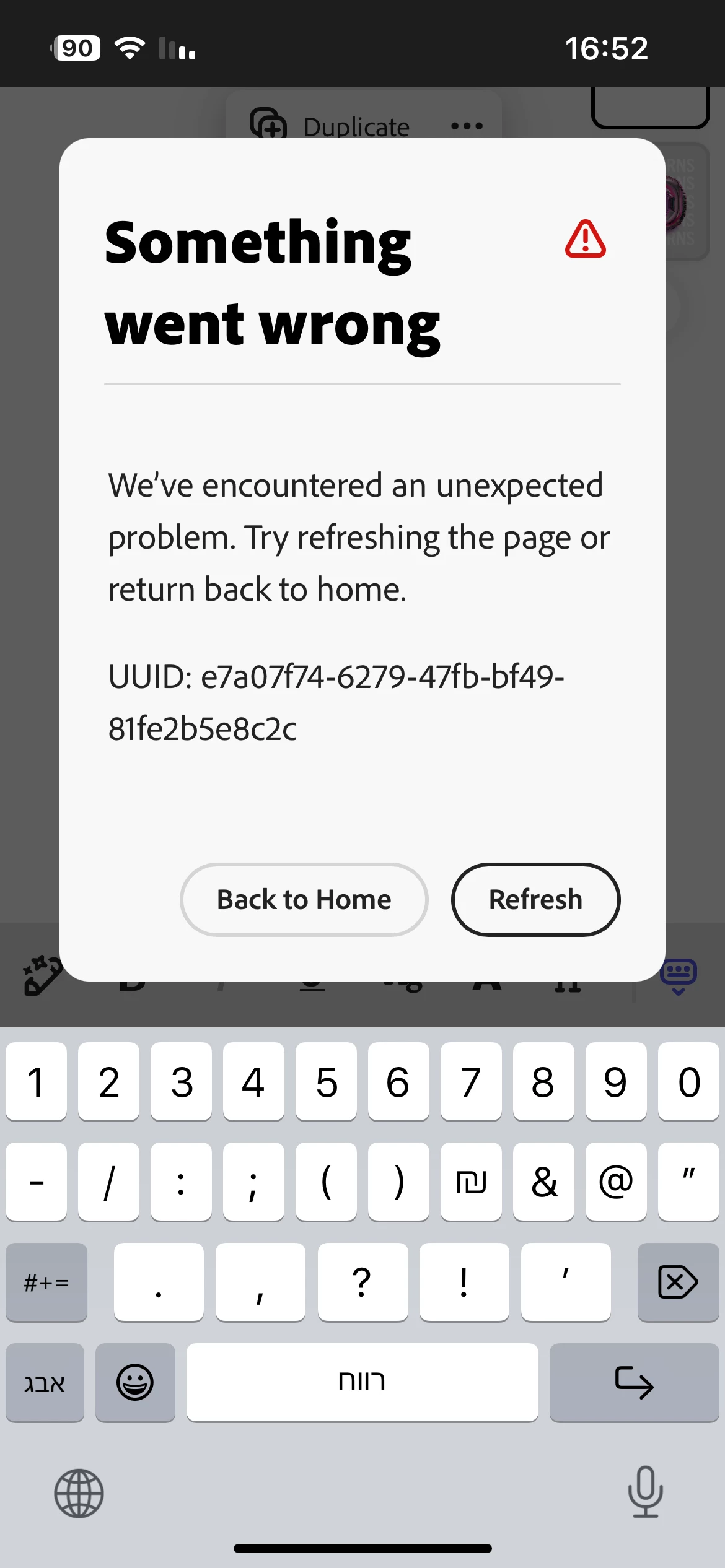Tap the Refresh button
Screen dimensions: 725x1568
(x=535, y=899)
